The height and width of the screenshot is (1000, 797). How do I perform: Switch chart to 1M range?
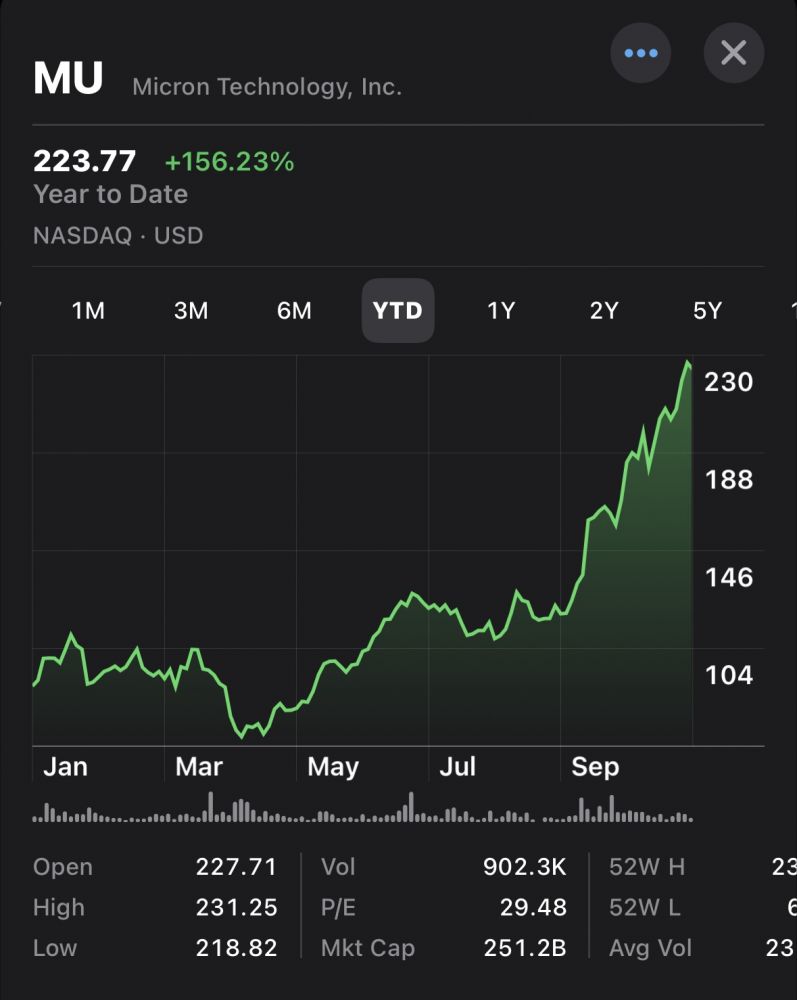tap(88, 311)
